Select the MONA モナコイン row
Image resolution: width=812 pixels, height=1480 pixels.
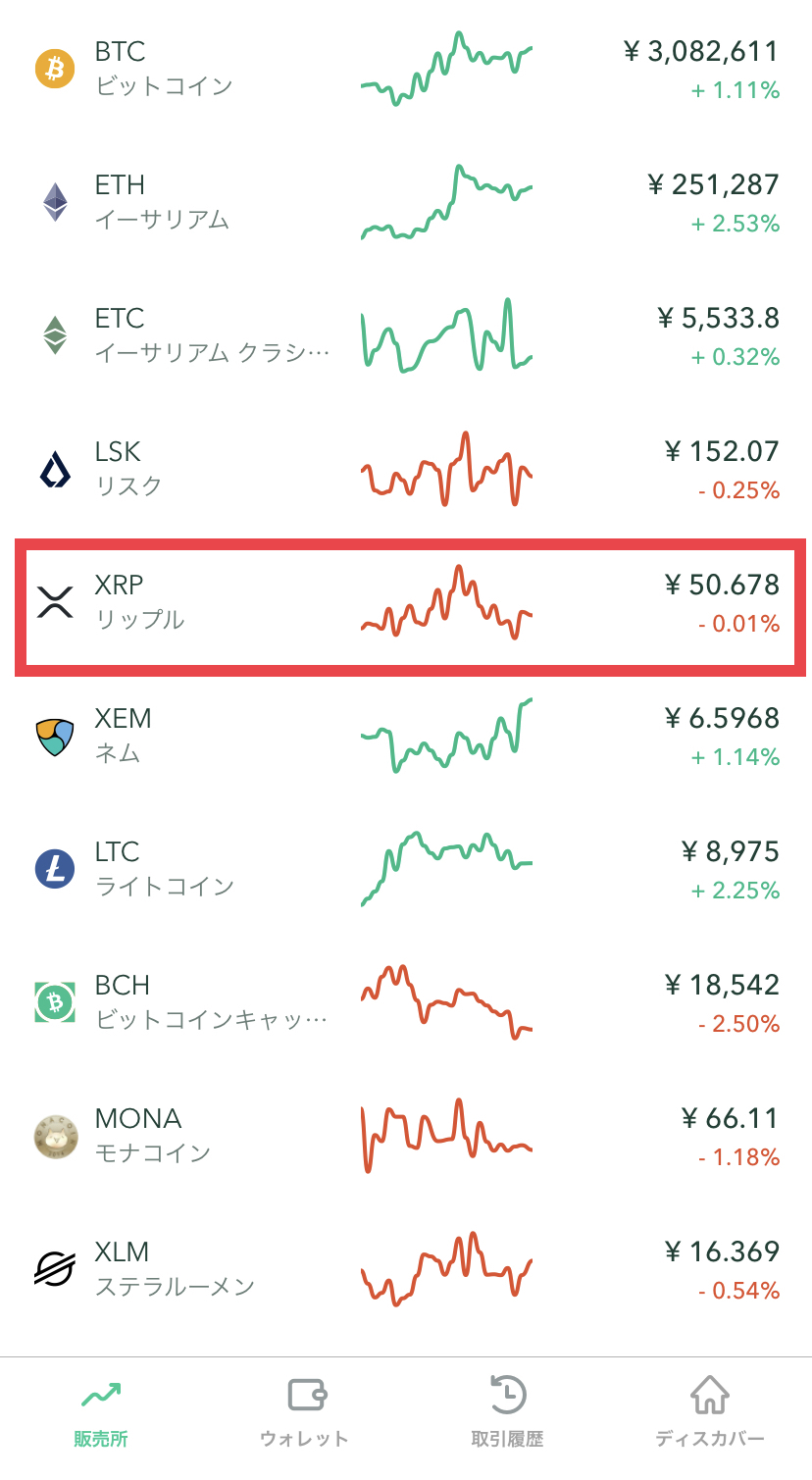coord(406,1137)
